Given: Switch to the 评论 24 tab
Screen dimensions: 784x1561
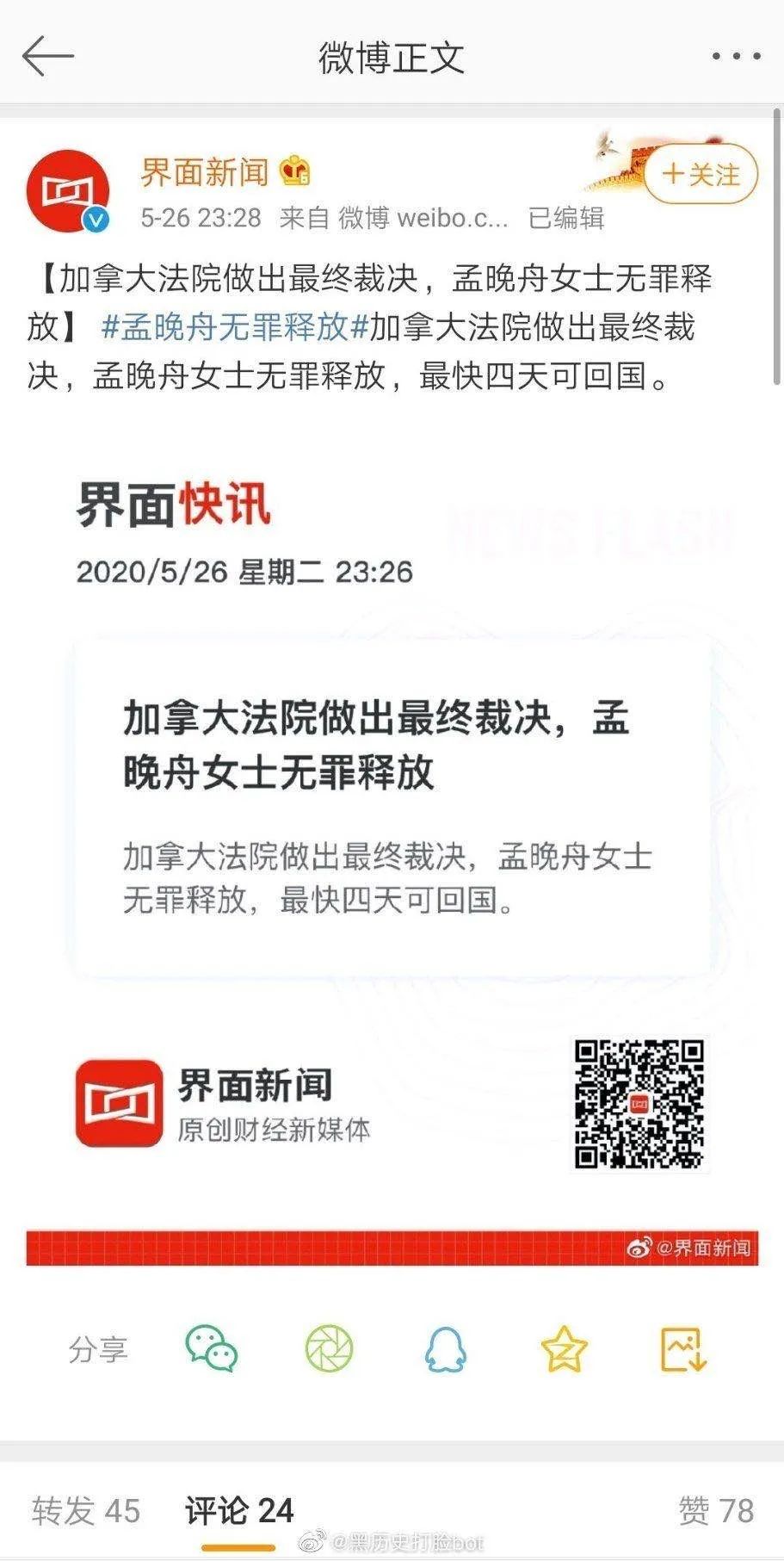Looking at the screenshot, I should (239, 1509).
